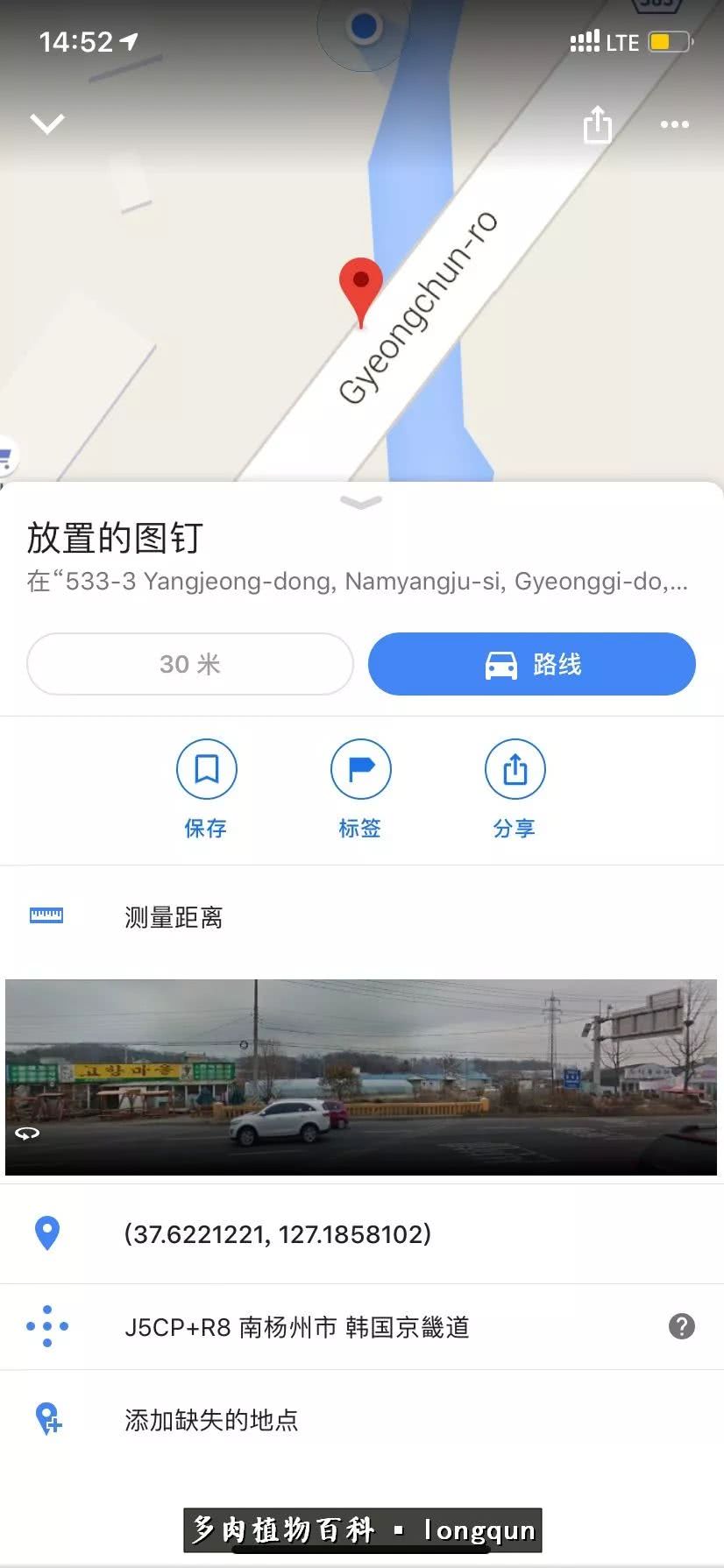
Task: Open the measure distance ruler icon
Action: [x=48, y=915]
